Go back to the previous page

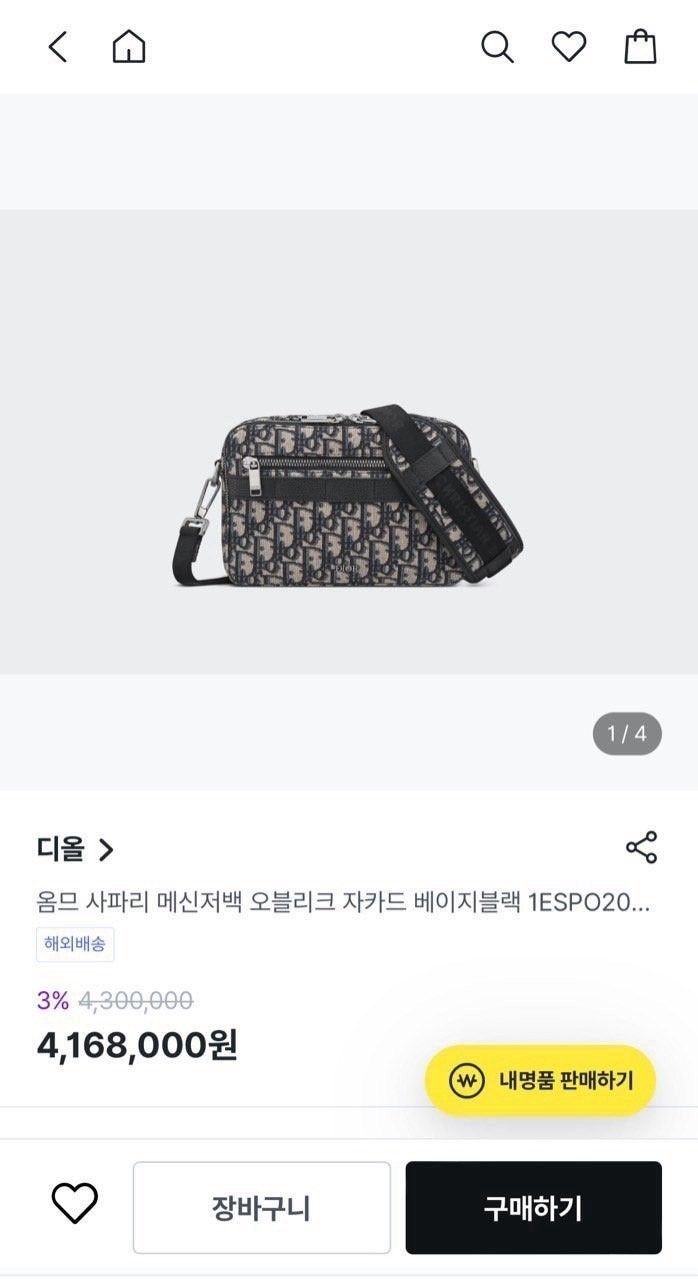tap(58, 47)
